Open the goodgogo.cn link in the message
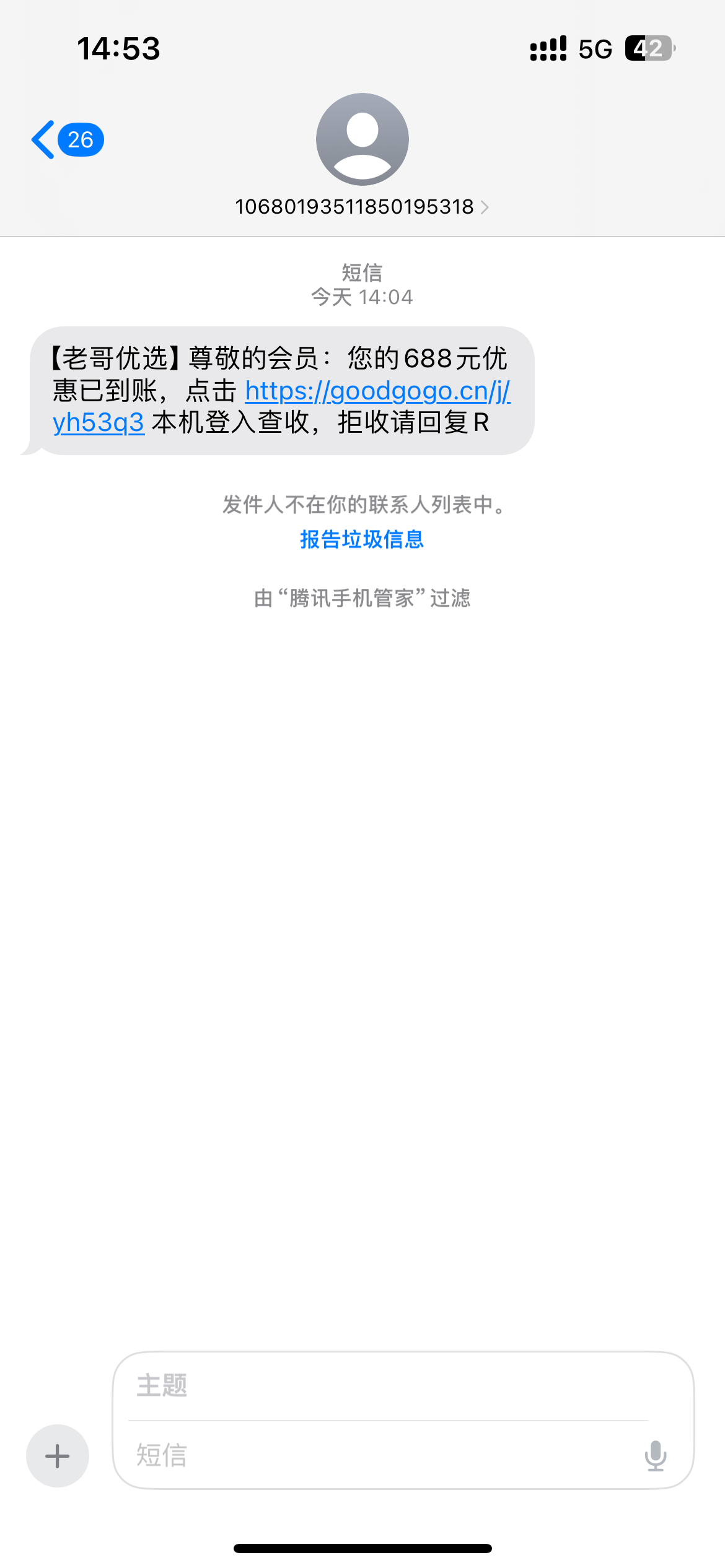The width and height of the screenshot is (725, 1568). click(377, 391)
